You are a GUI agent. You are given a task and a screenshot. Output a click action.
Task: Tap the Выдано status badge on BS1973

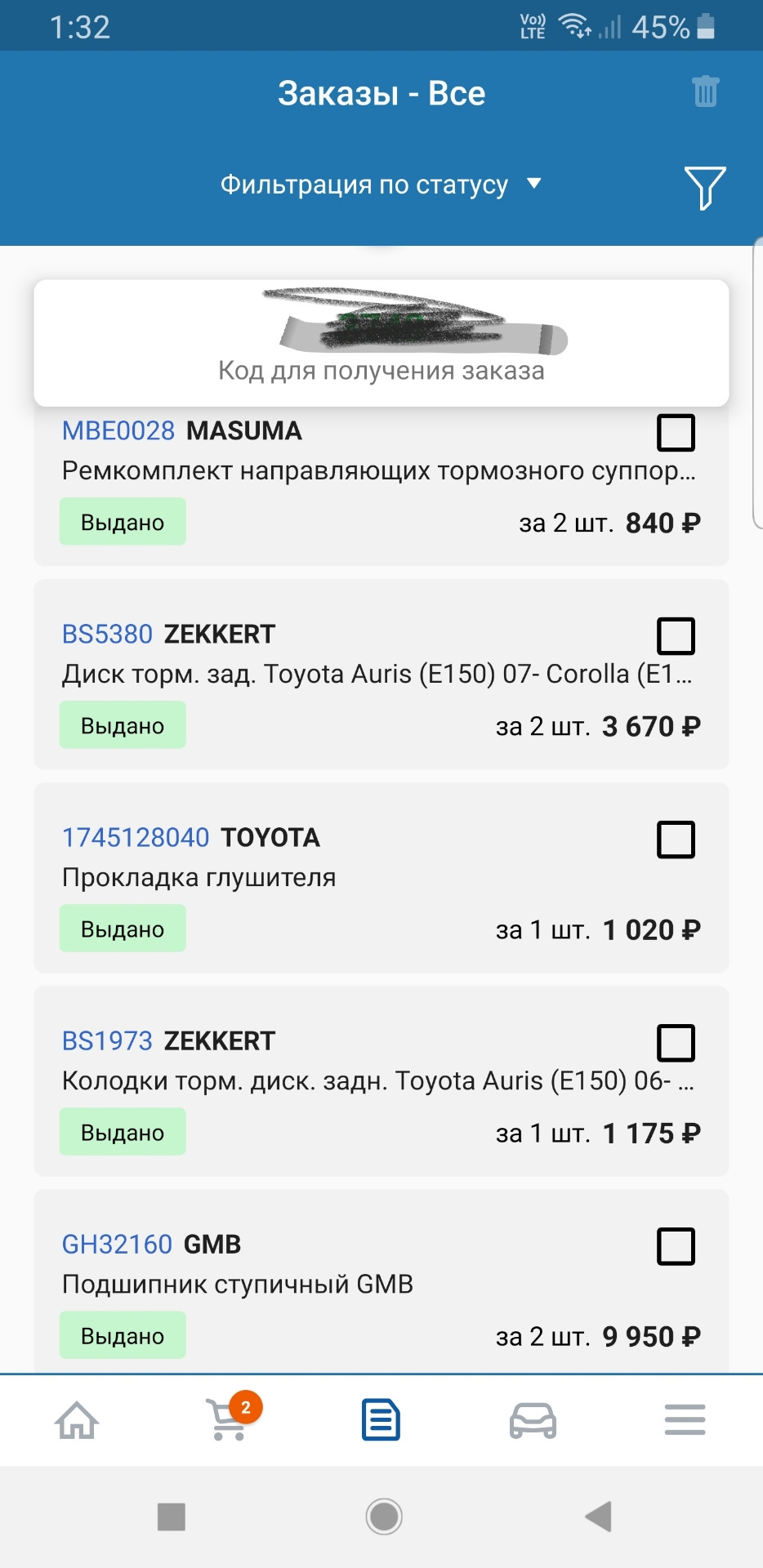(123, 1132)
